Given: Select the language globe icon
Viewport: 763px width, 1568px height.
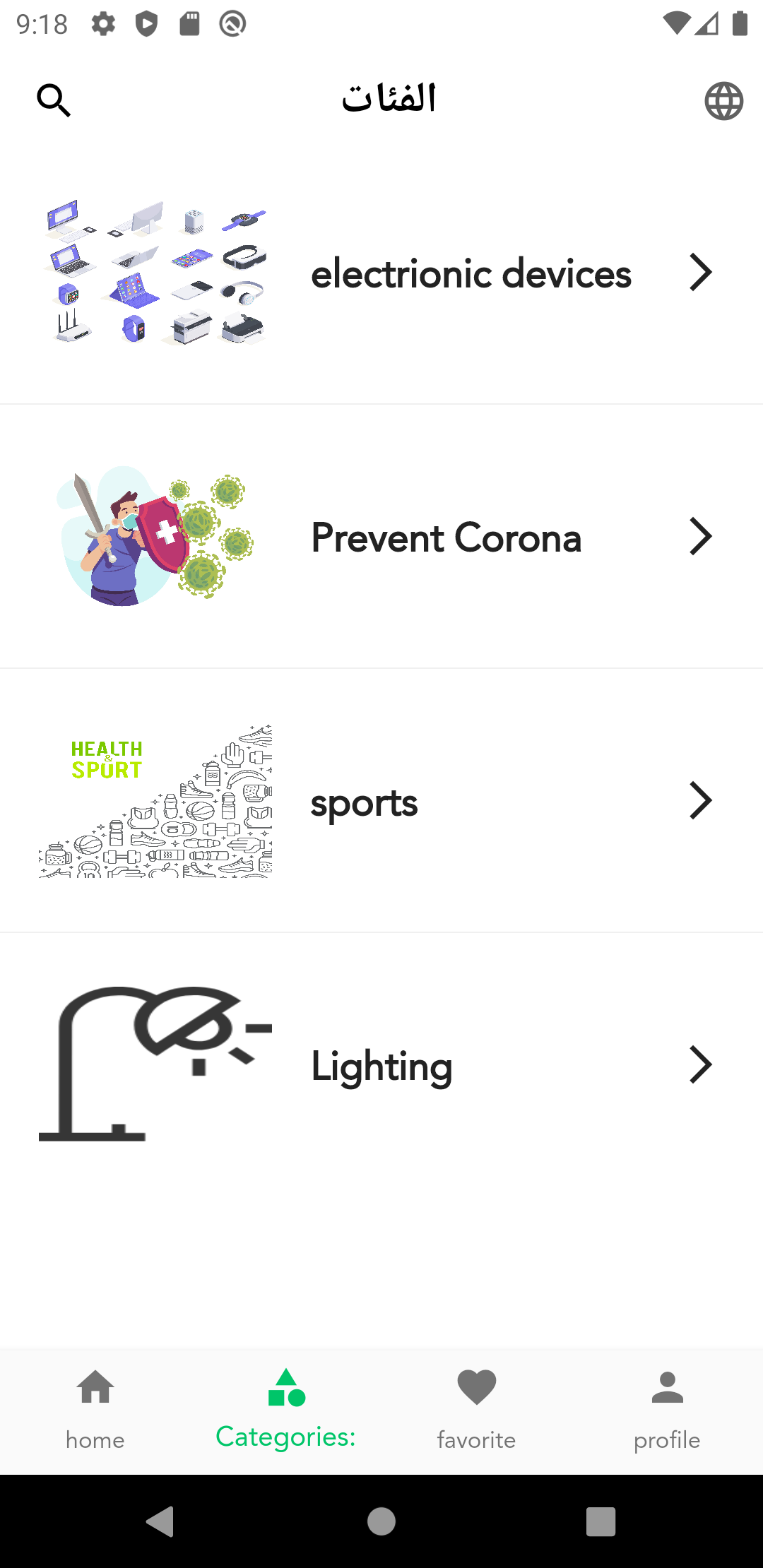Looking at the screenshot, I should coord(723,100).
